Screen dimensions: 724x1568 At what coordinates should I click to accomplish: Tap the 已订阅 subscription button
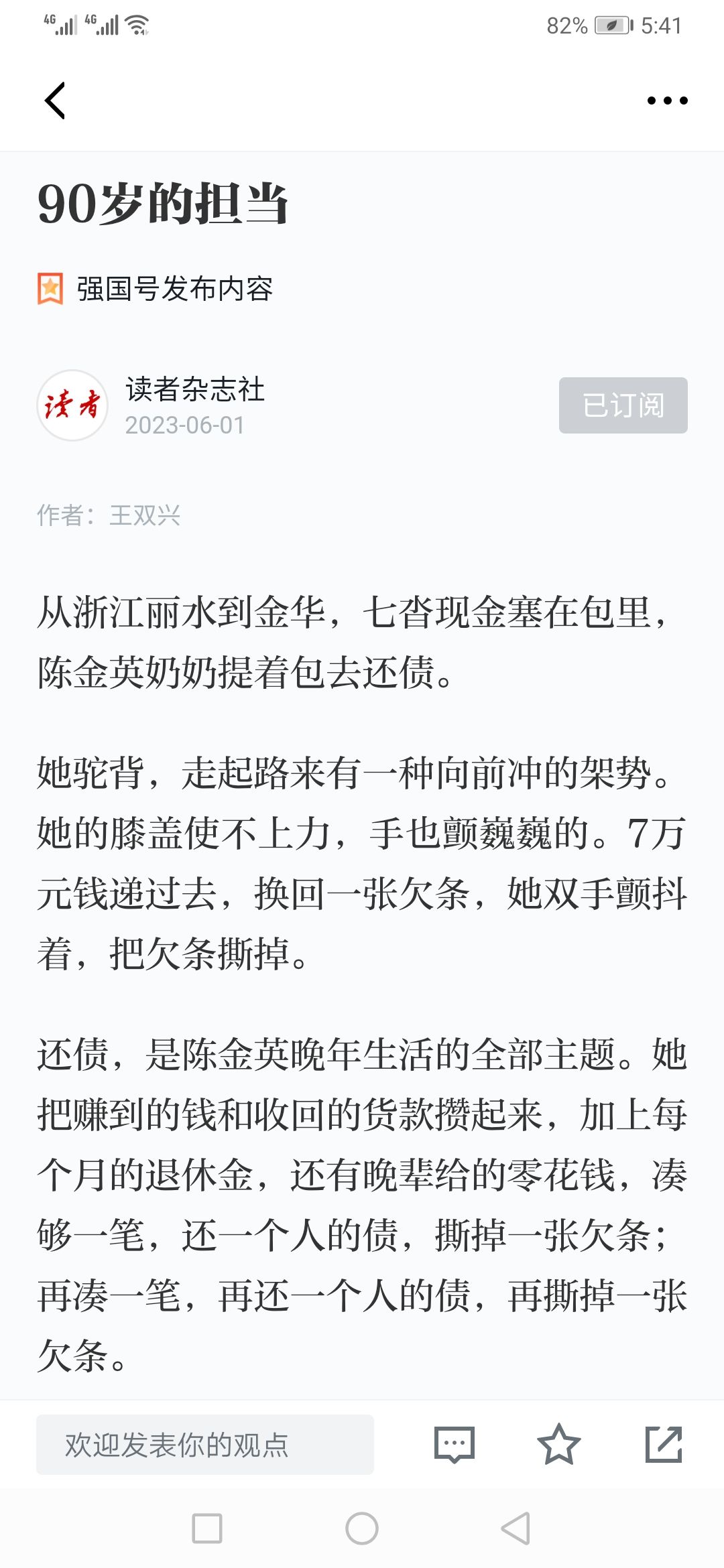[x=623, y=405]
